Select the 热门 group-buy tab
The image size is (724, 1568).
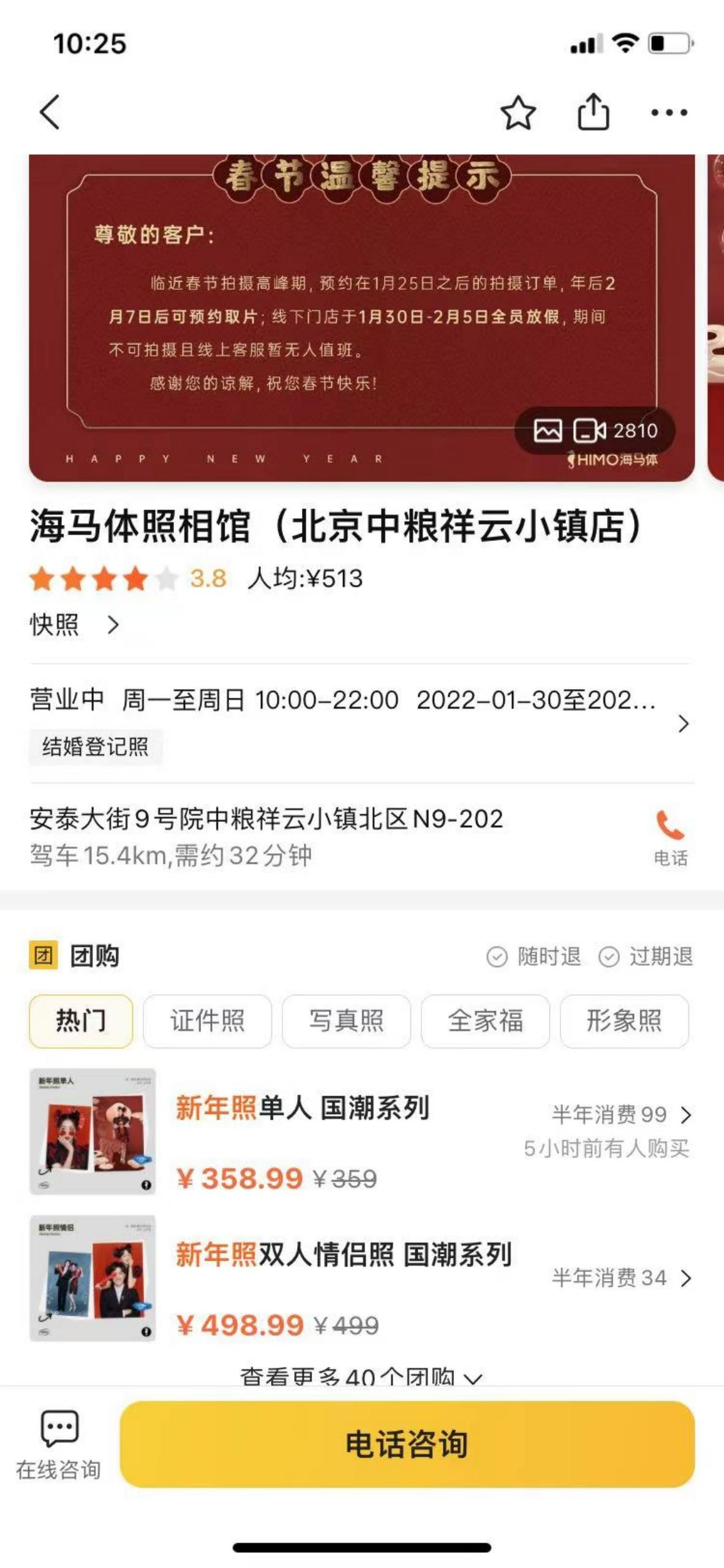pos(81,1021)
